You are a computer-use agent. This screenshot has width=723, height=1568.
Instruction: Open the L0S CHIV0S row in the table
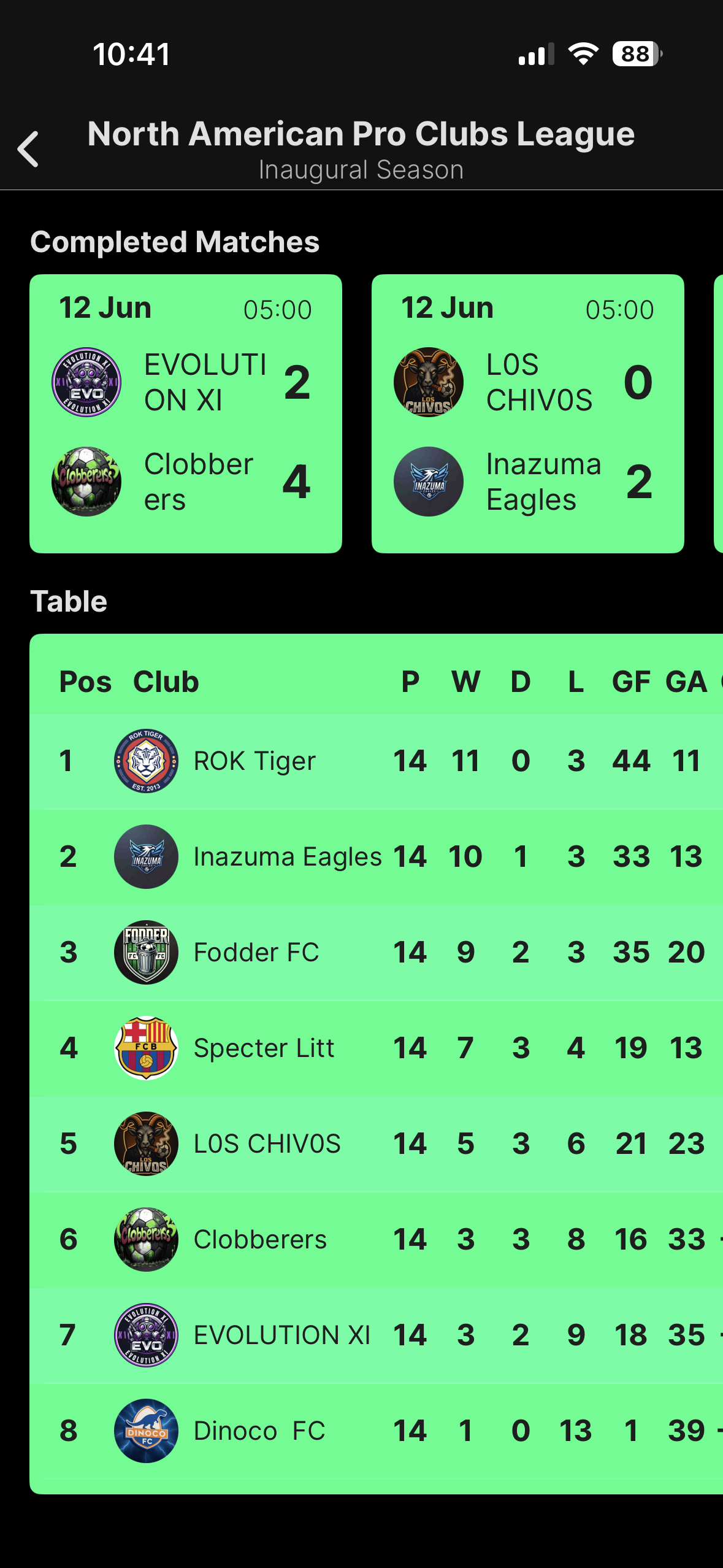click(x=267, y=1144)
